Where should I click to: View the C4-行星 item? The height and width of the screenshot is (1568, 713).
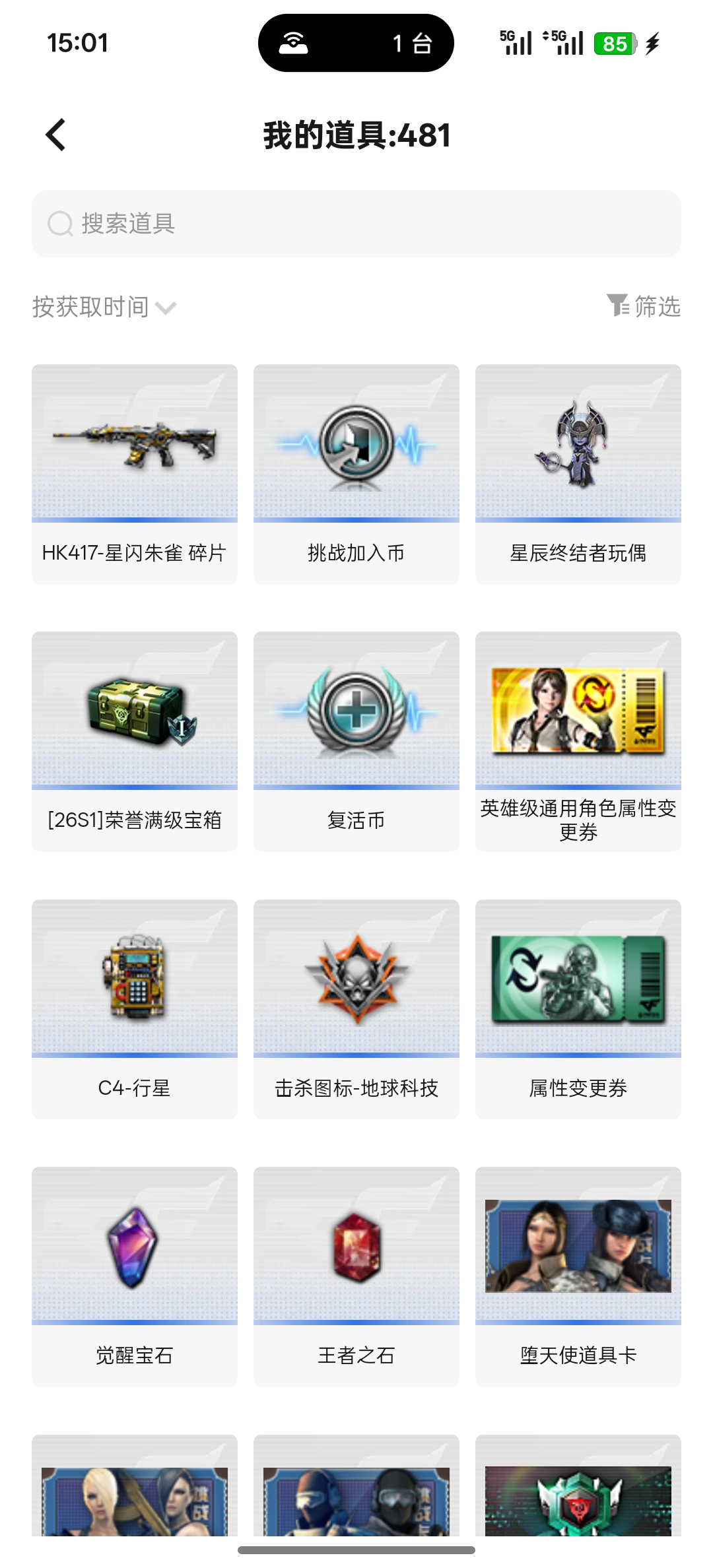(x=135, y=1008)
